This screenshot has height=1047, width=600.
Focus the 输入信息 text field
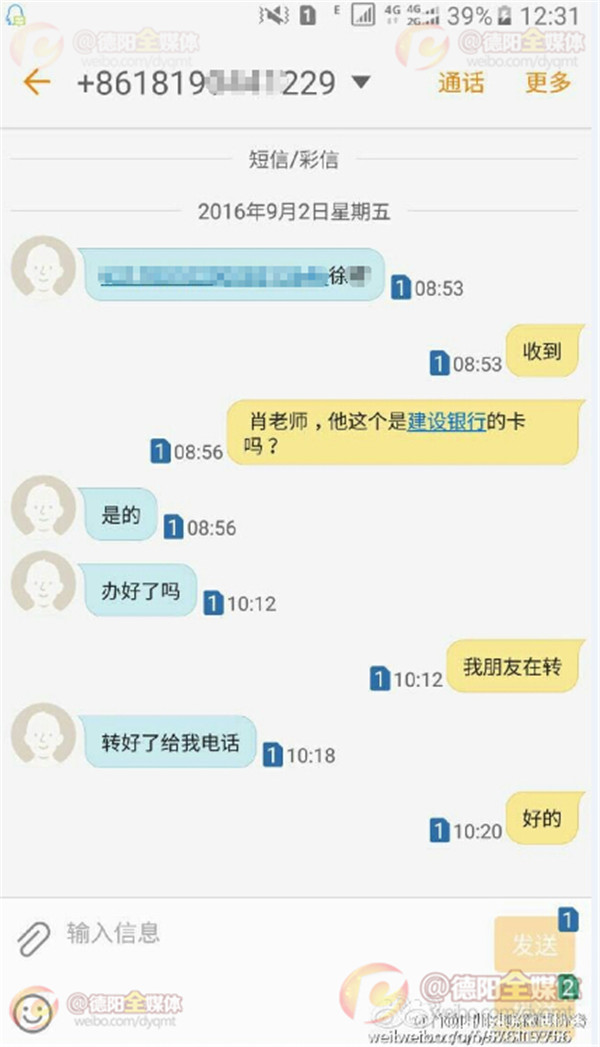pos(267,933)
